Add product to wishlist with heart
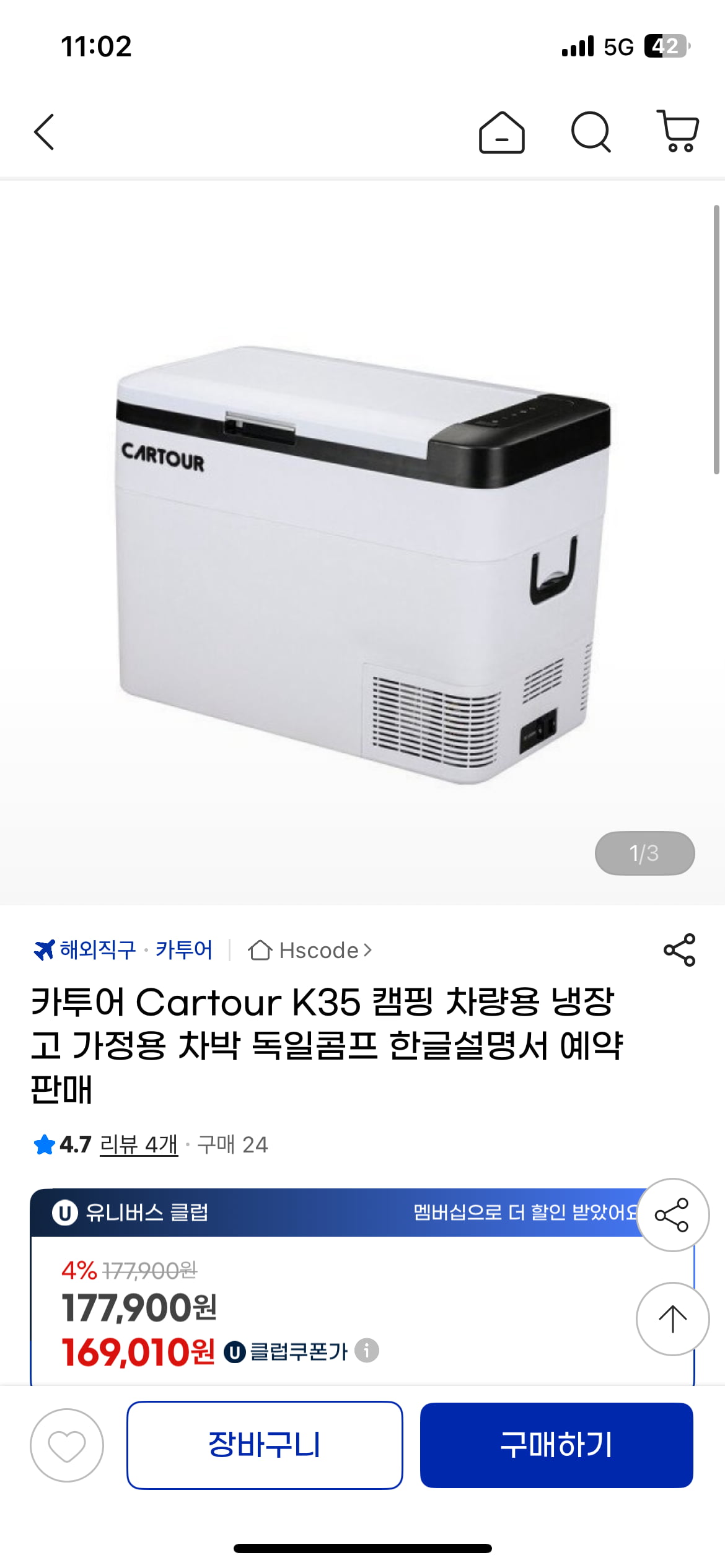 point(67,1445)
